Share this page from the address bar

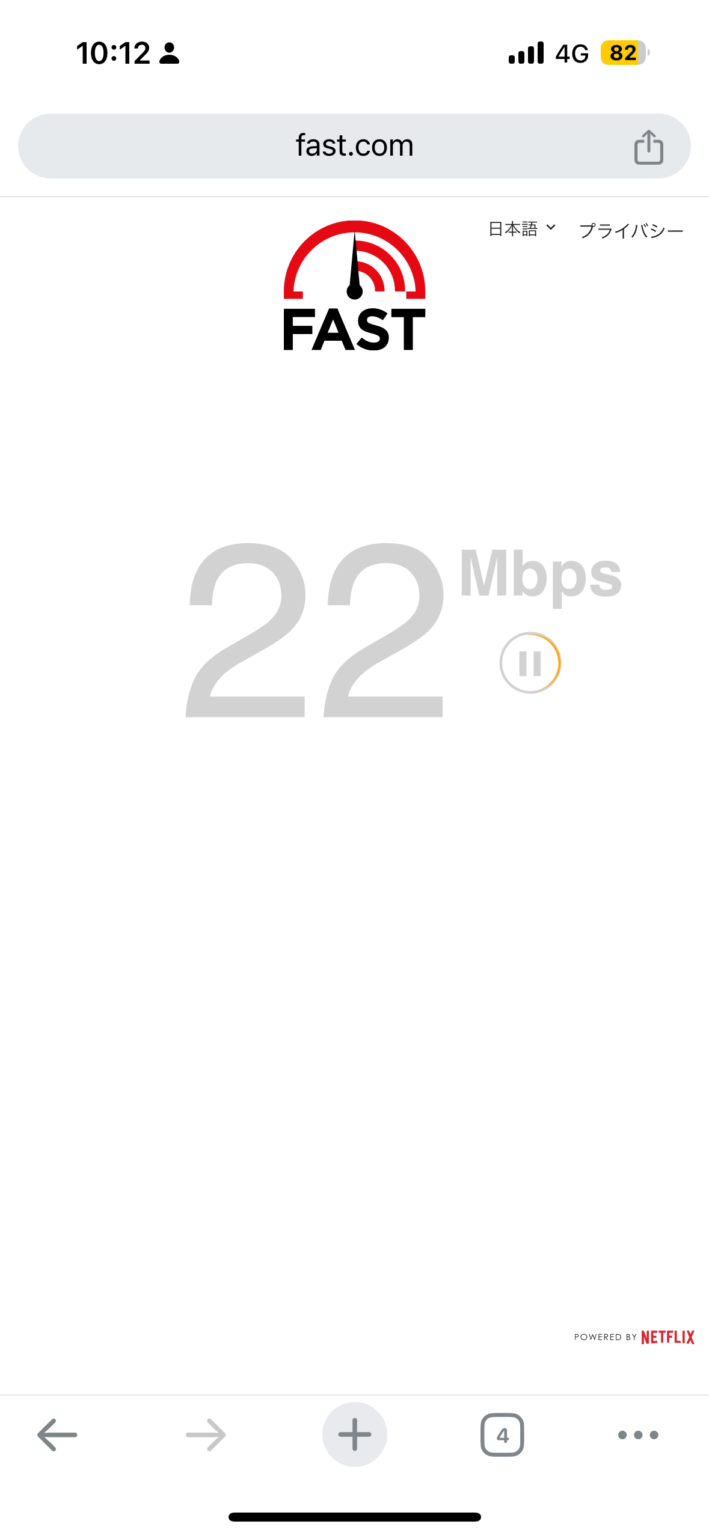click(x=648, y=147)
